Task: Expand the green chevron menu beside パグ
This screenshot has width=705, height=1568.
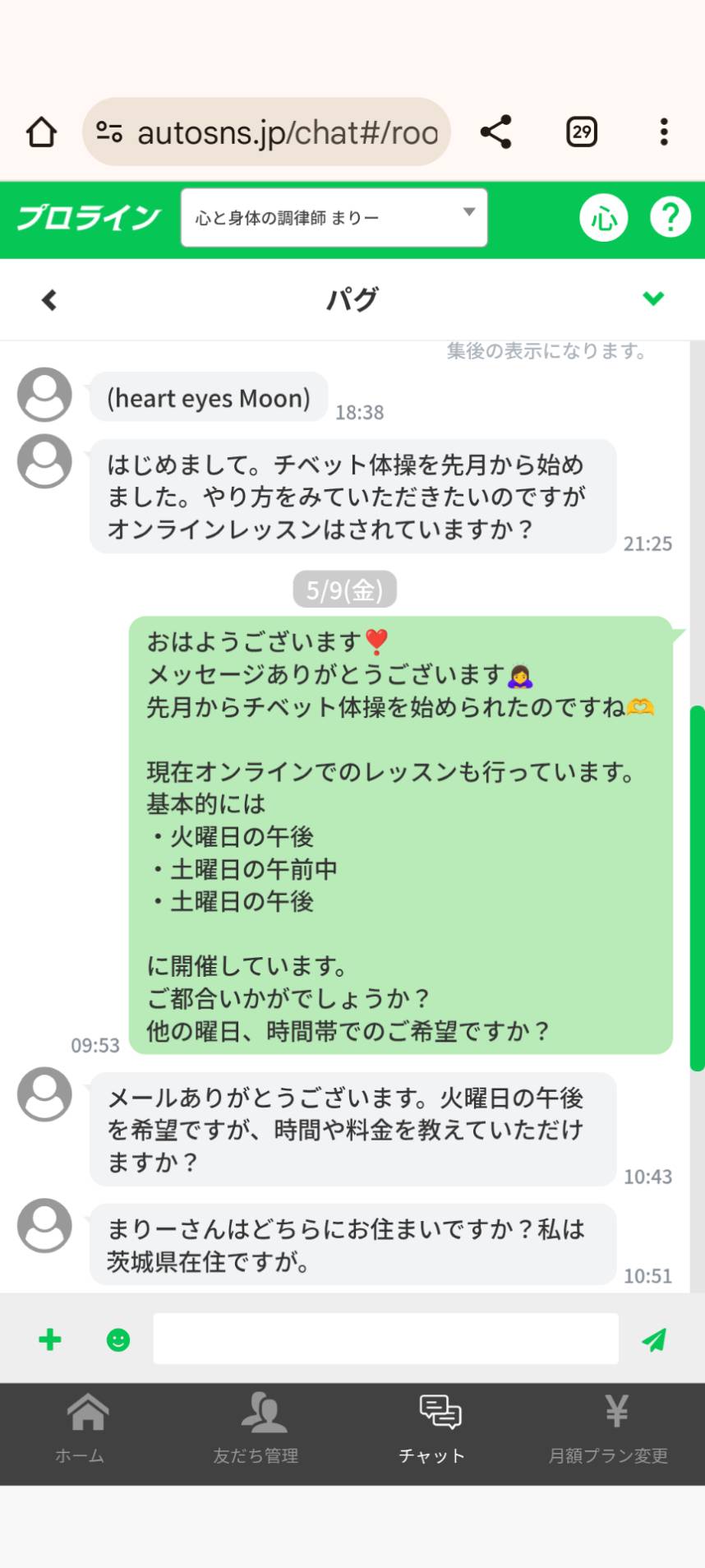Action: click(x=653, y=298)
